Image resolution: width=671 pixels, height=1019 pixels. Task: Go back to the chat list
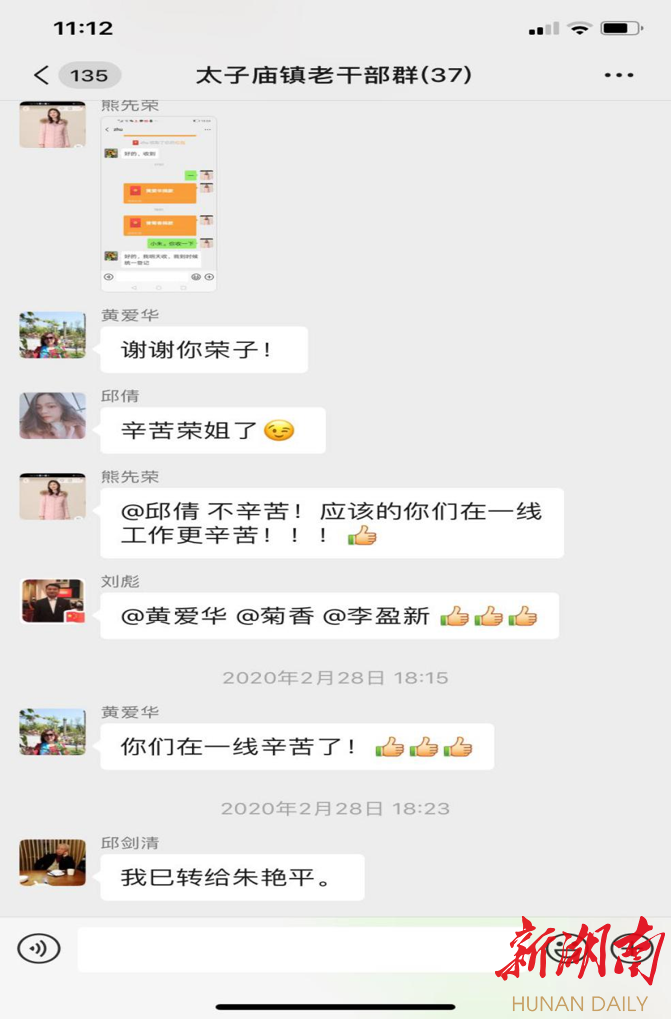[x=42, y=75]
